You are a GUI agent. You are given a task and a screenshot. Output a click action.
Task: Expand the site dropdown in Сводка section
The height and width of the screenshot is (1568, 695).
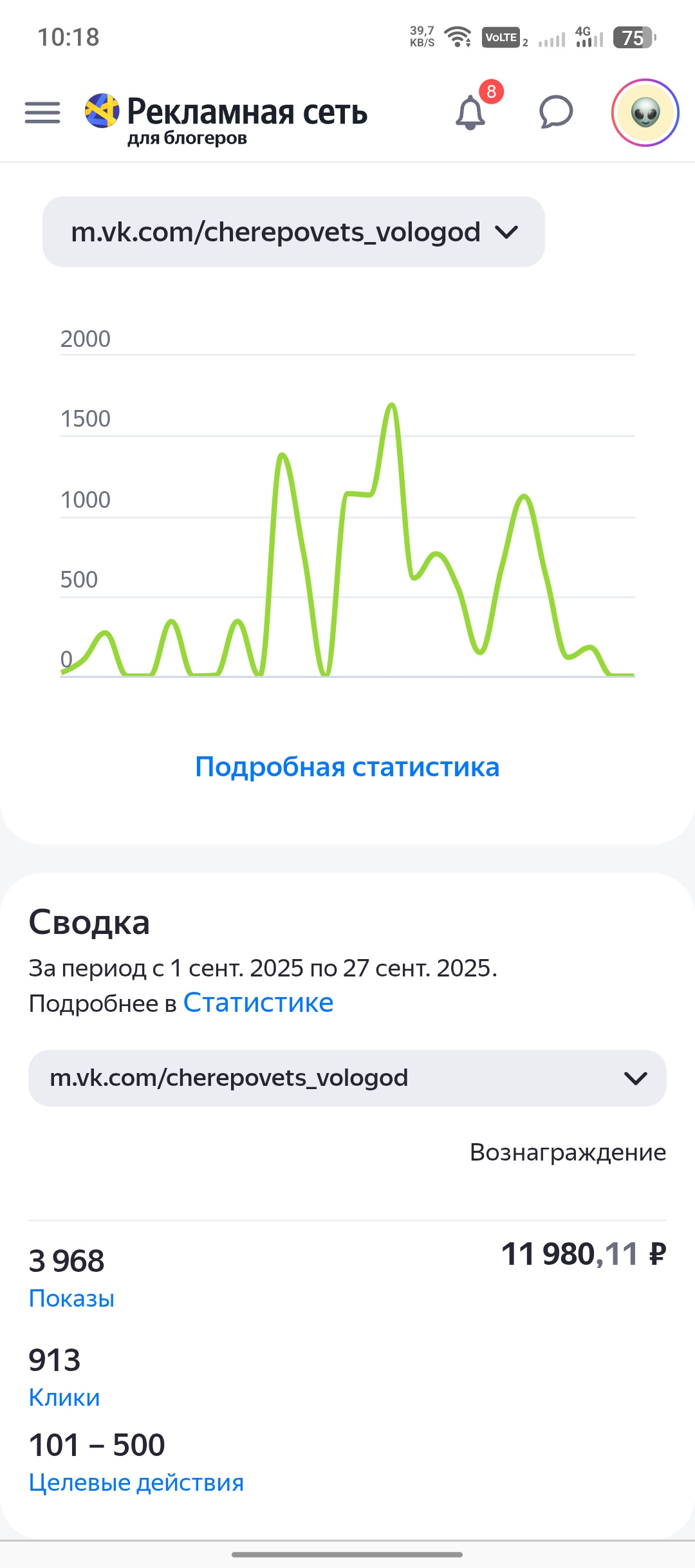(347, 1078)
